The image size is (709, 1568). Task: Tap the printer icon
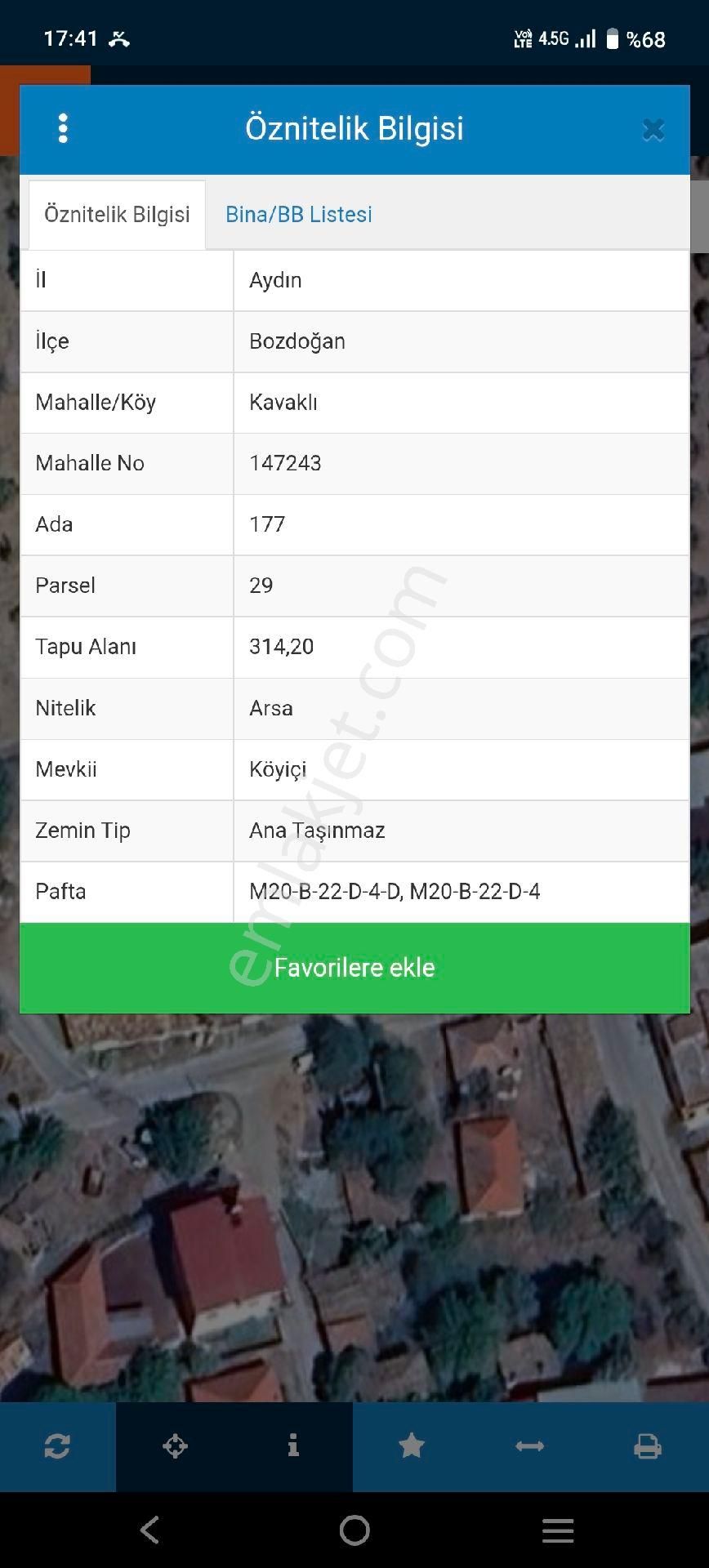point(647,1446)
